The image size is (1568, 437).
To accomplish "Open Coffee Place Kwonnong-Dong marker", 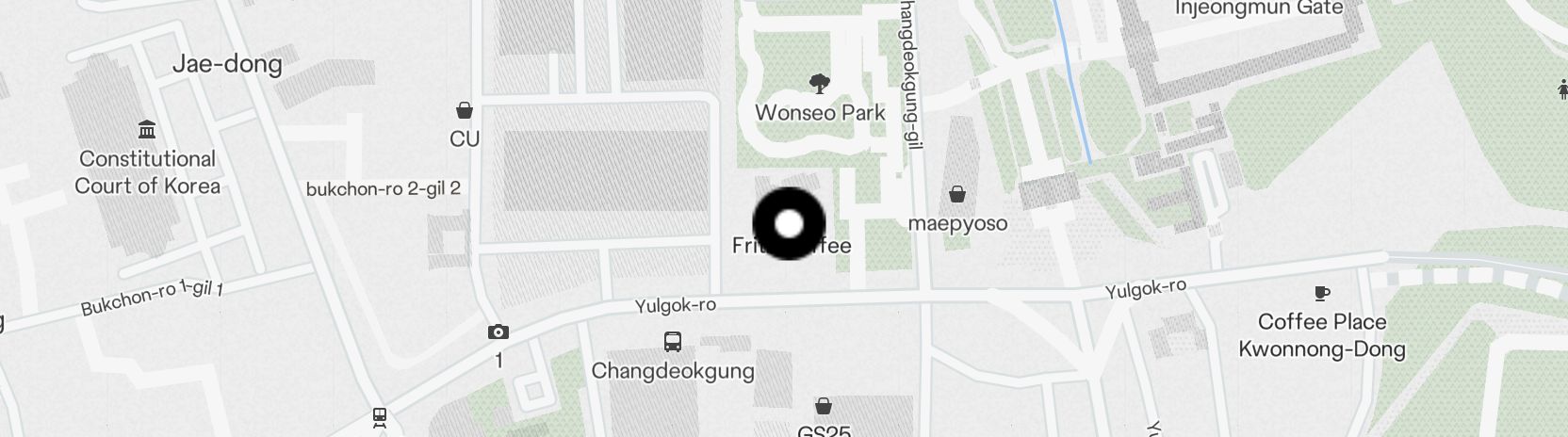I will point(1322,295).
